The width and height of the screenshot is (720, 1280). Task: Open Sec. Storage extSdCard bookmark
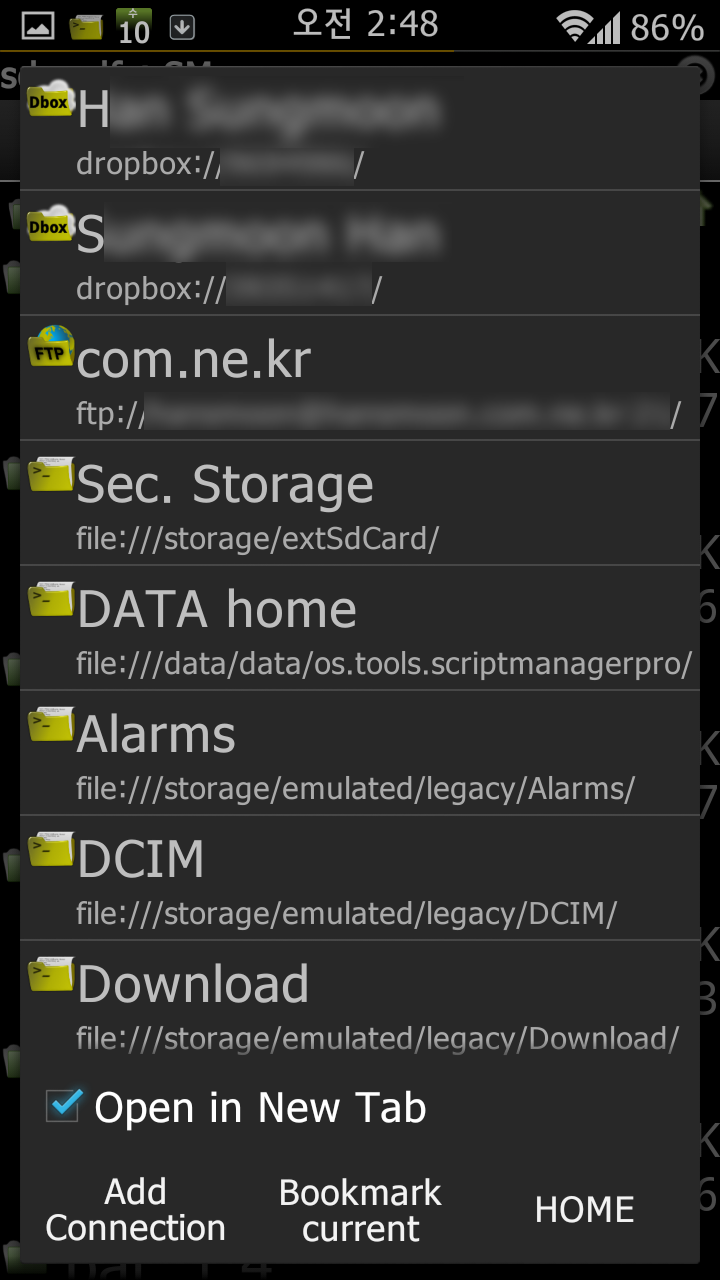pos(360,505)
